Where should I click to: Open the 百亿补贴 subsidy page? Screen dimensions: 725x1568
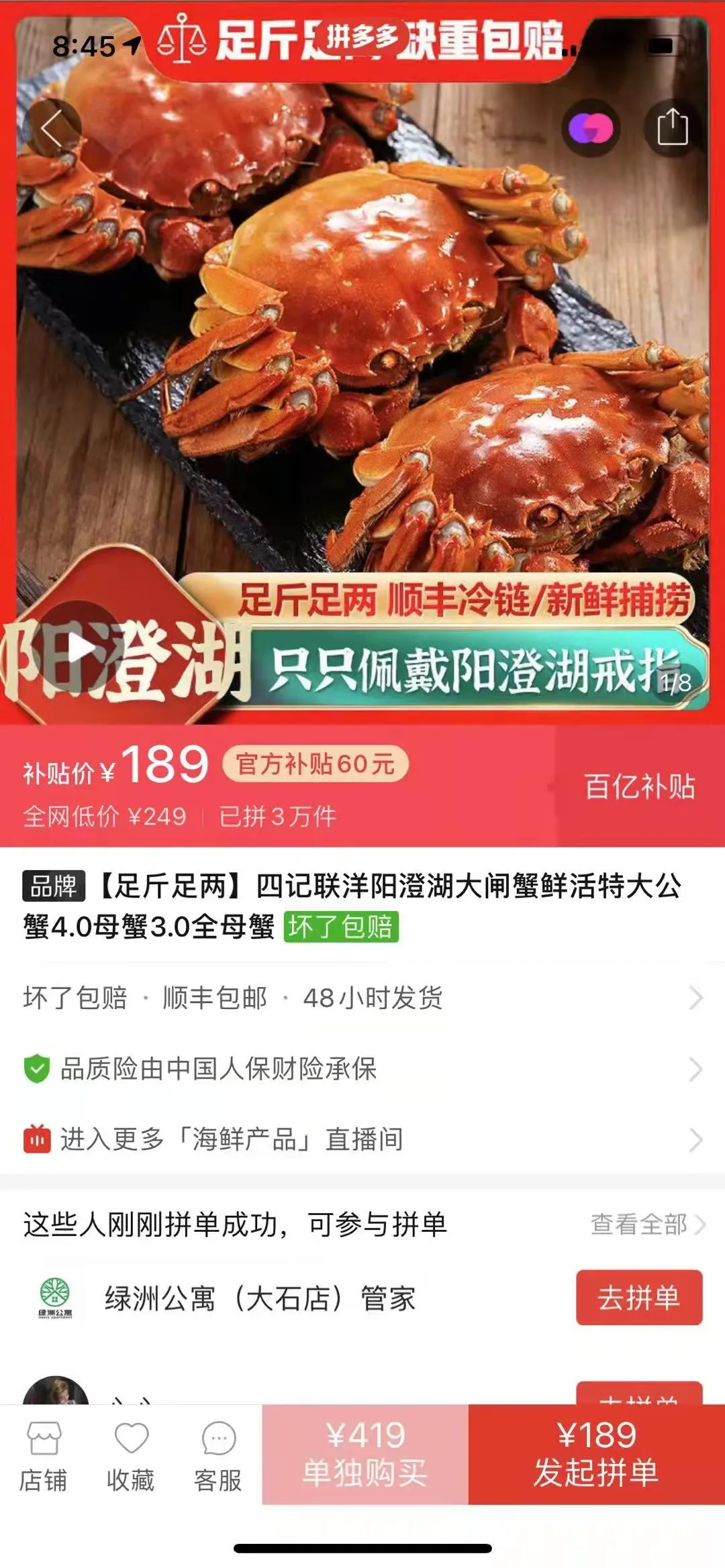tap(639, 786)
